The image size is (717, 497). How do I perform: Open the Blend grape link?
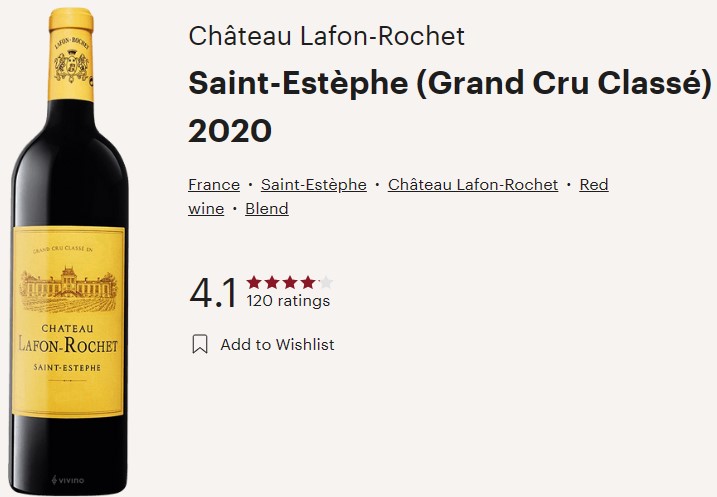tap(266, 209)
